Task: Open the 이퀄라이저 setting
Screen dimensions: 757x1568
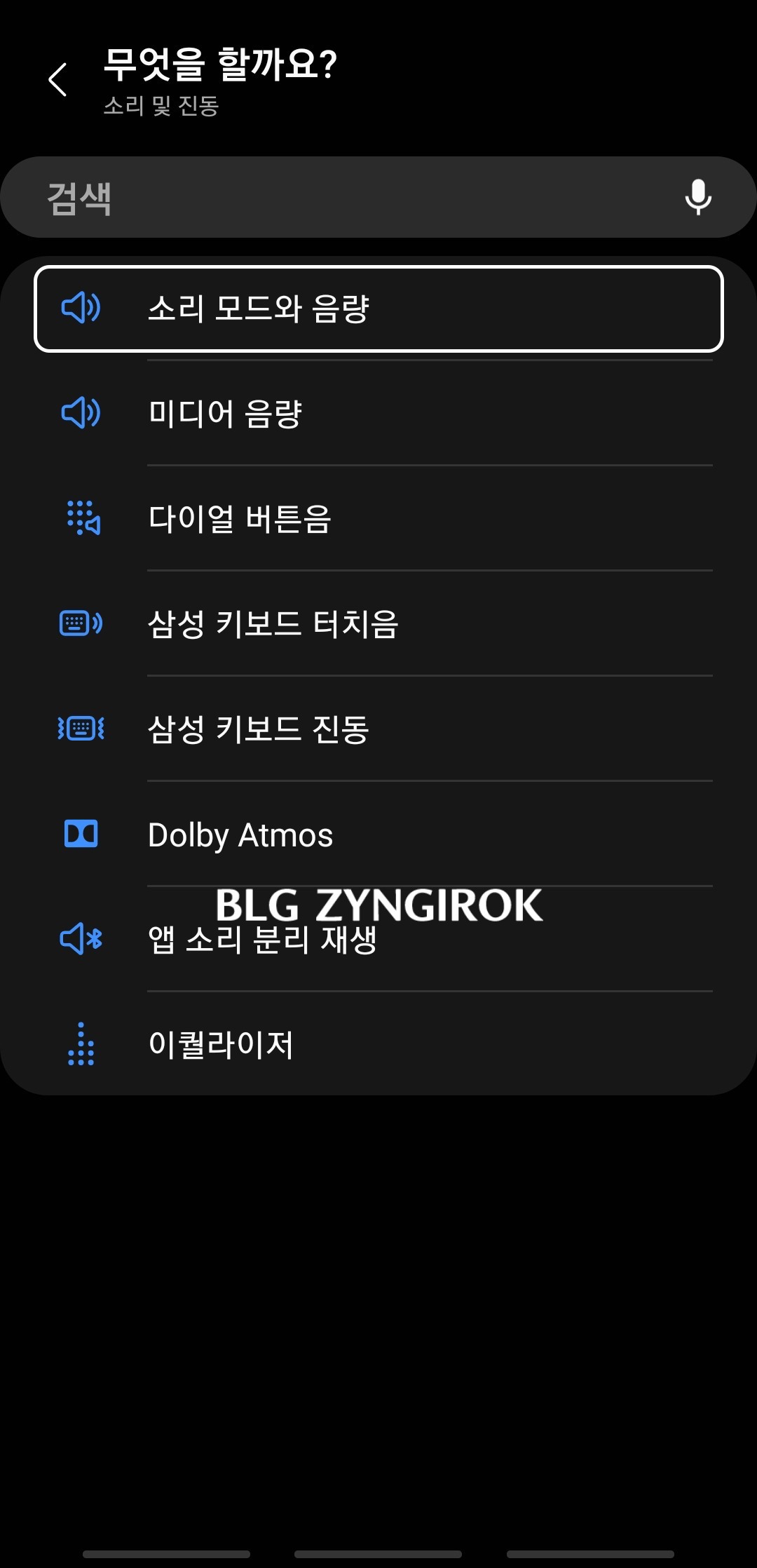Action: (x=378, y=1044)
